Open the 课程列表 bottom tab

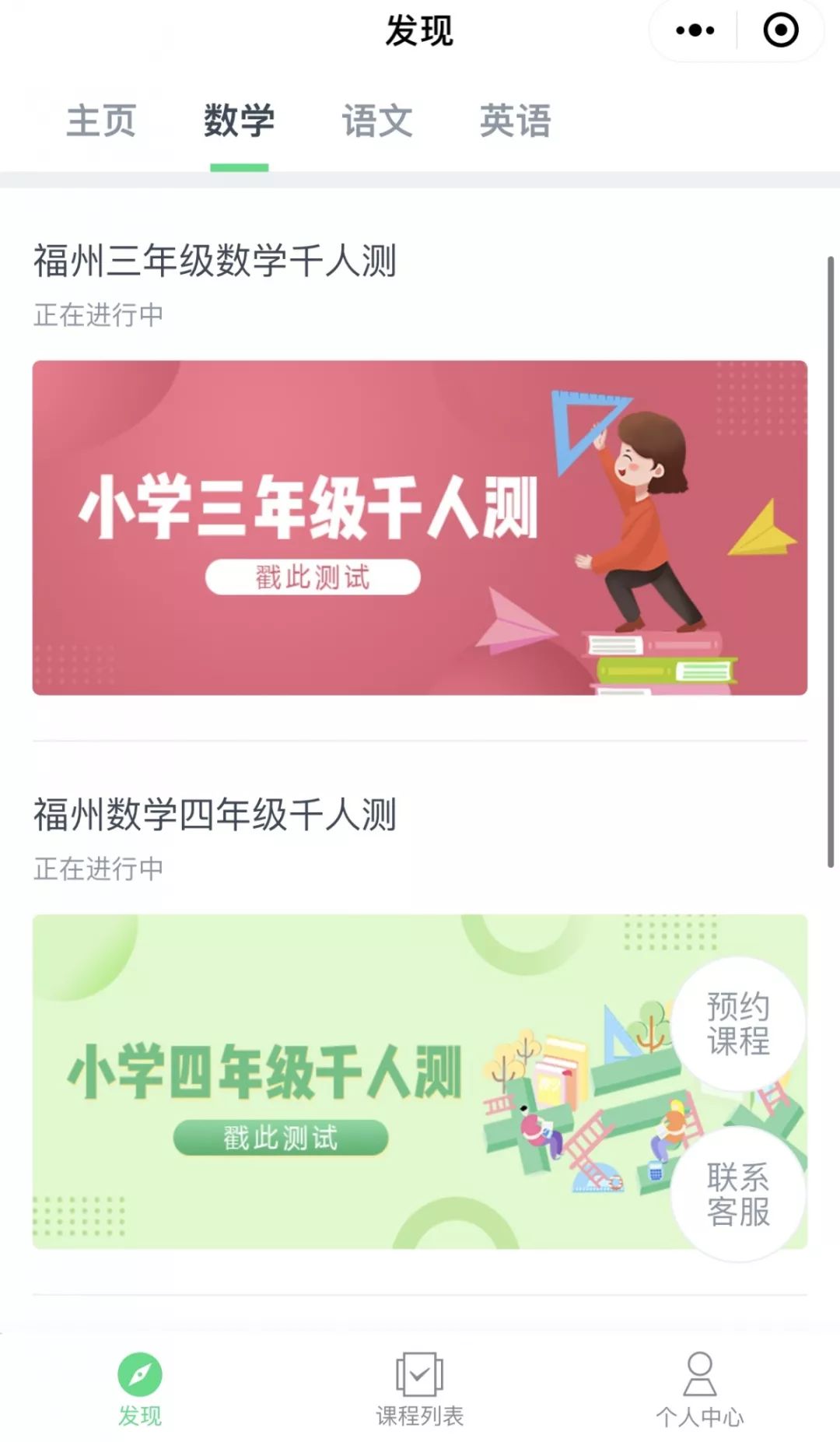coord(419,1389)
